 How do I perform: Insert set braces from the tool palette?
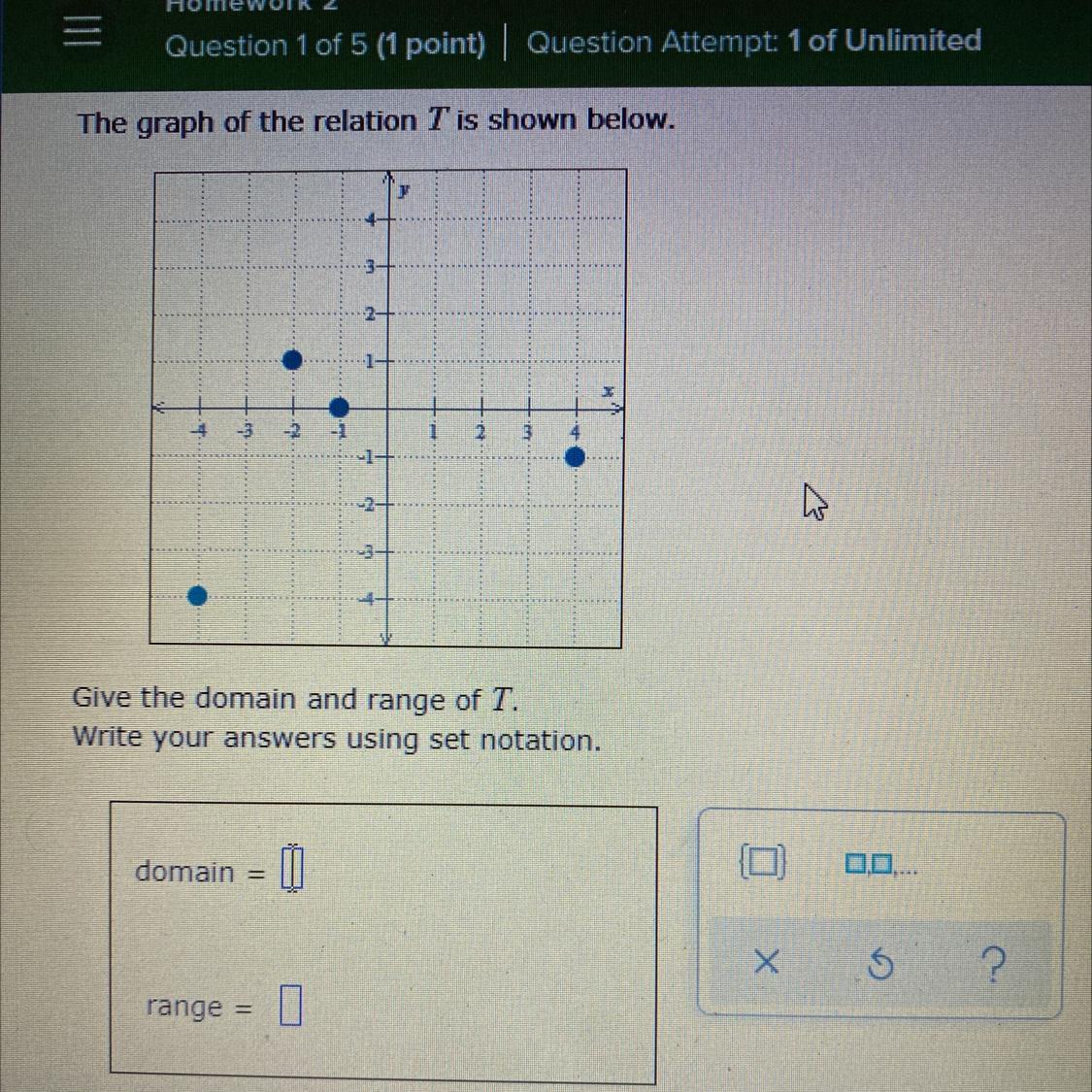point(763,863)
